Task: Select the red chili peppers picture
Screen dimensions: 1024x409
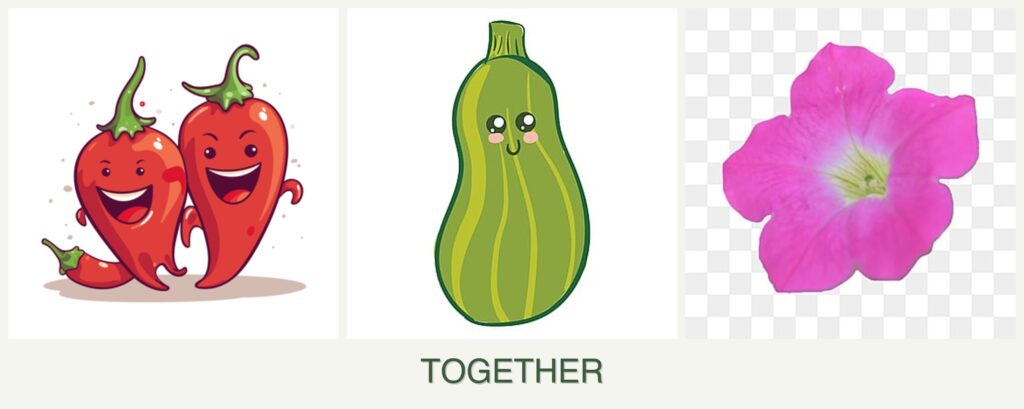Action: tap(173, 174)
